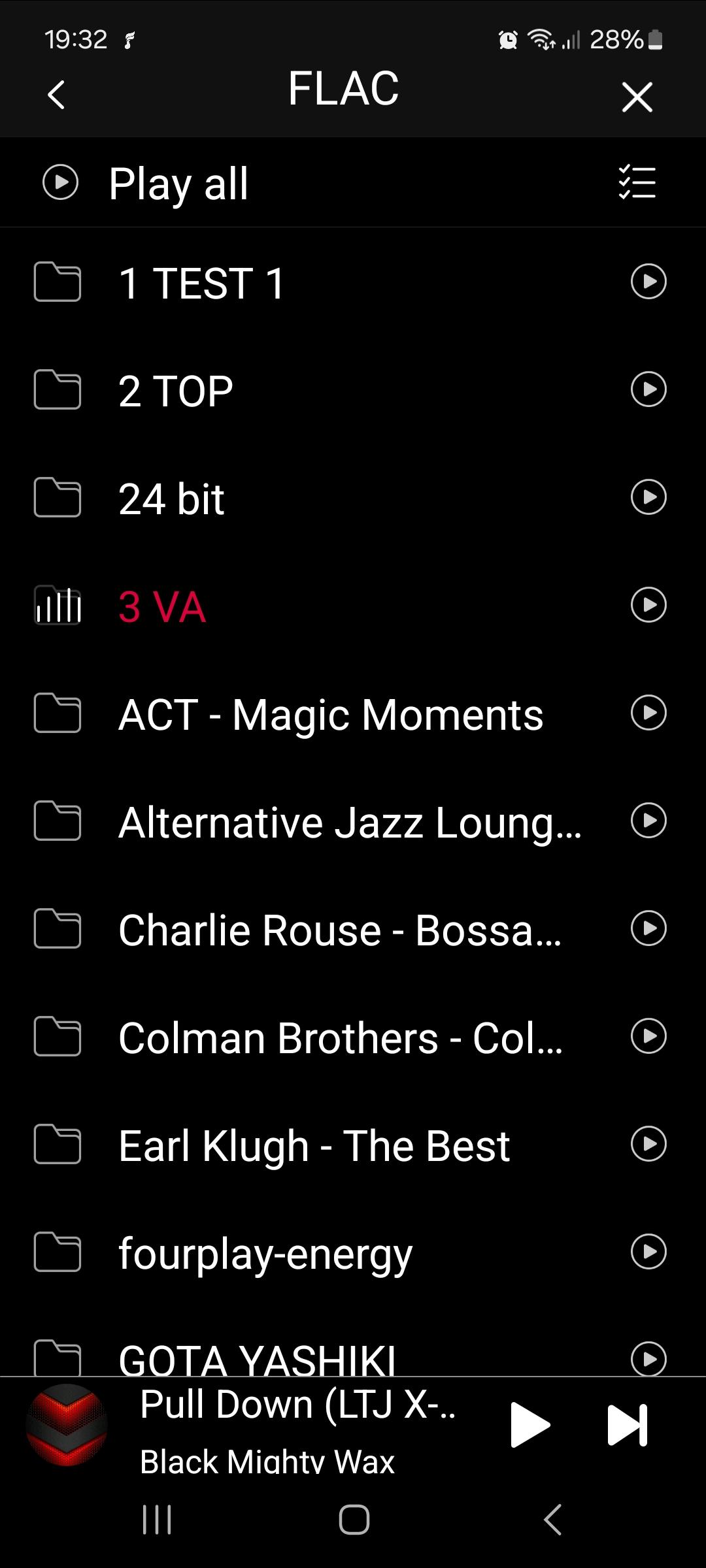
Task: Skip to the next track
Action: [628, 1425]
